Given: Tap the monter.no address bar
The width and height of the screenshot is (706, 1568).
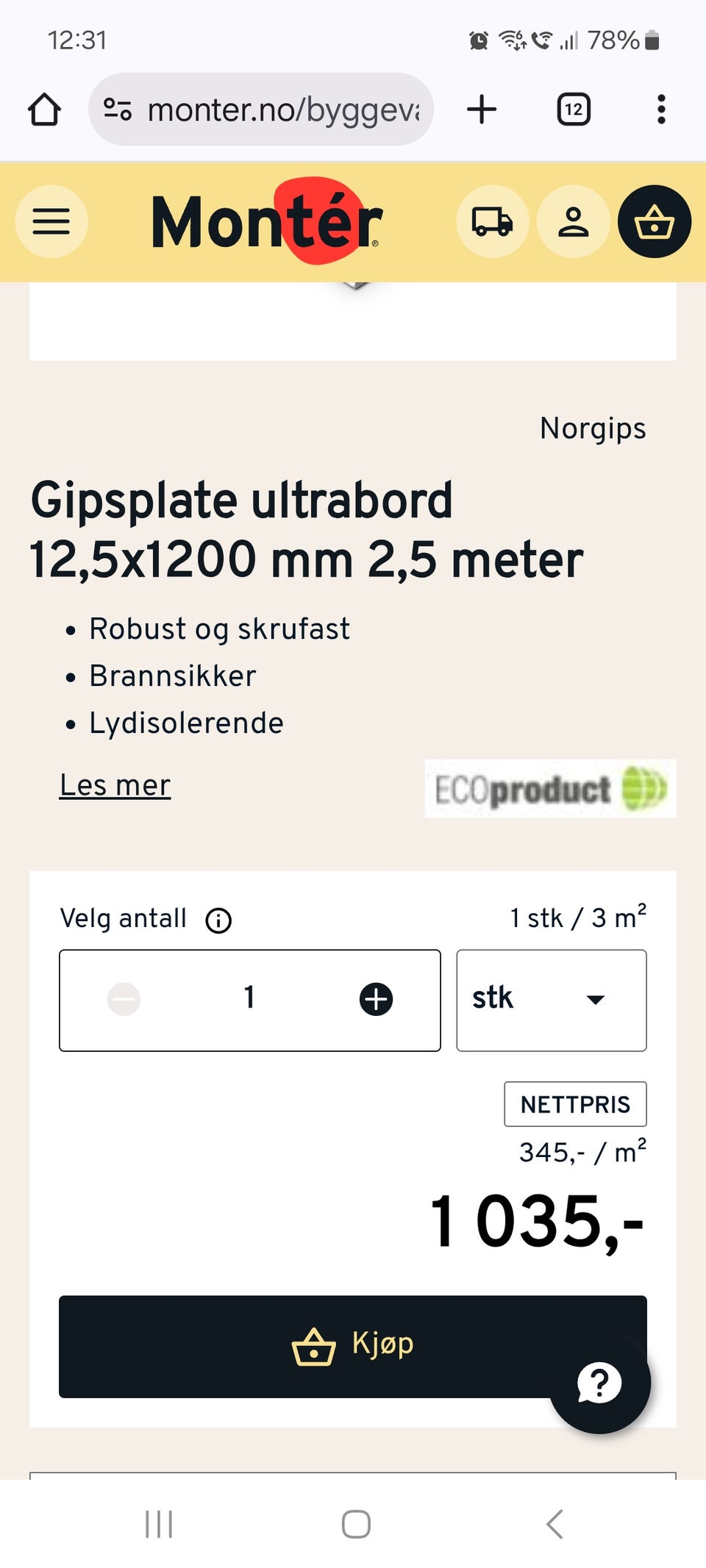Looking at the screenshot, I should click(x=262, y=109).
